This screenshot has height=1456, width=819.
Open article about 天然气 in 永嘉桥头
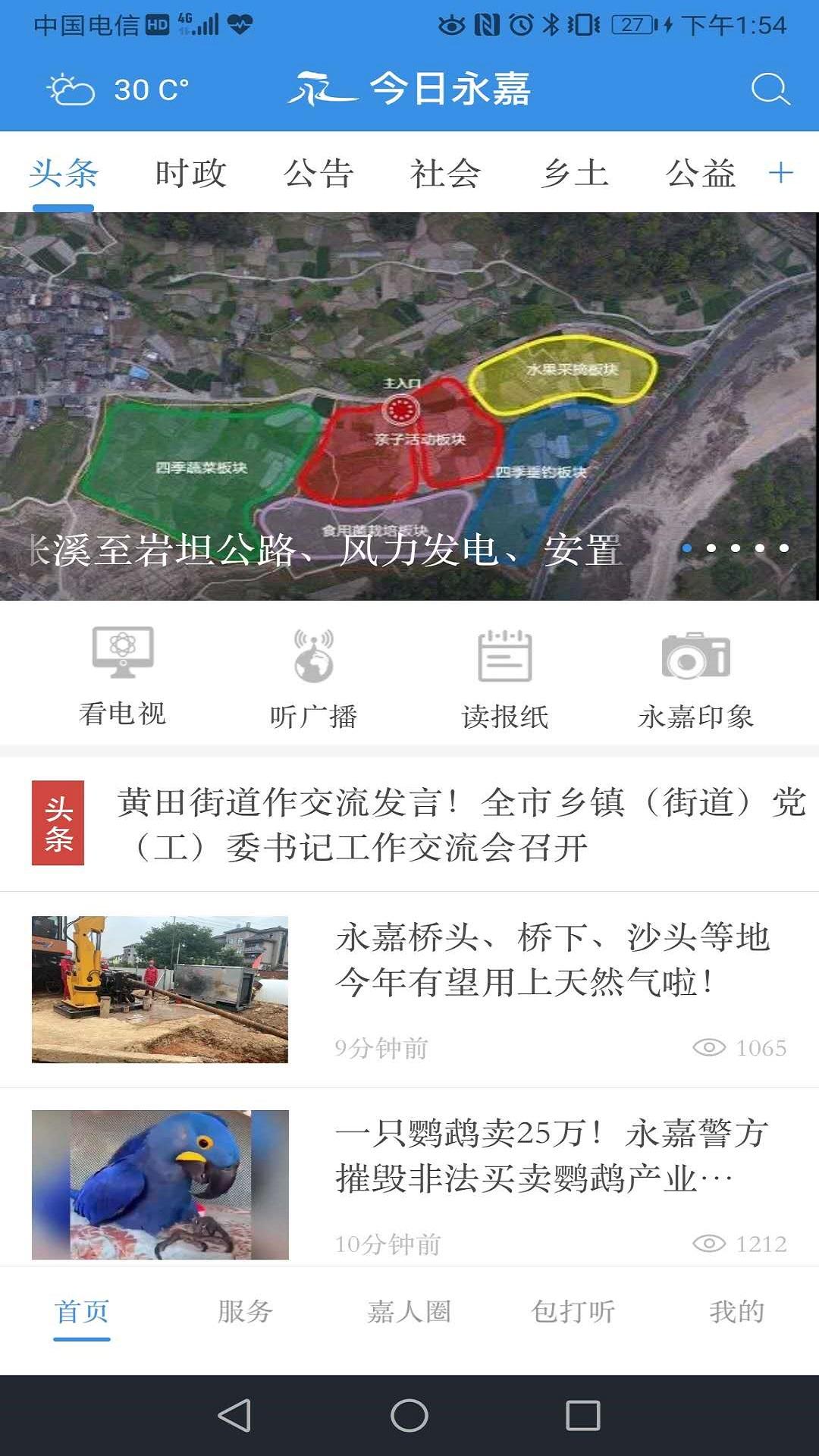[552, 960]
